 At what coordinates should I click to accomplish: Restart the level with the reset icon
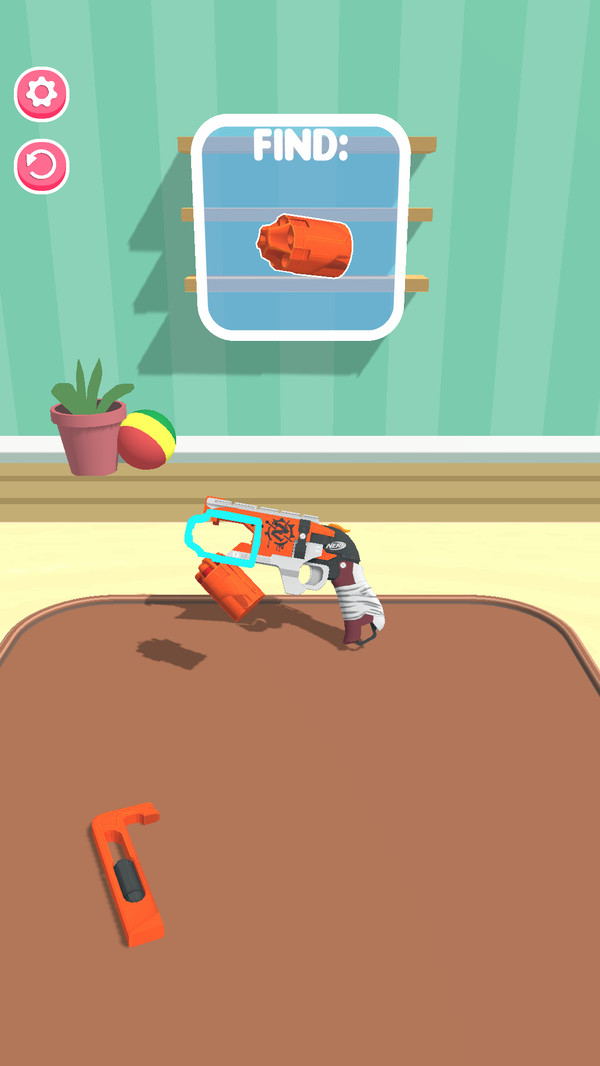pyautogui.click(x=41, y=166)
